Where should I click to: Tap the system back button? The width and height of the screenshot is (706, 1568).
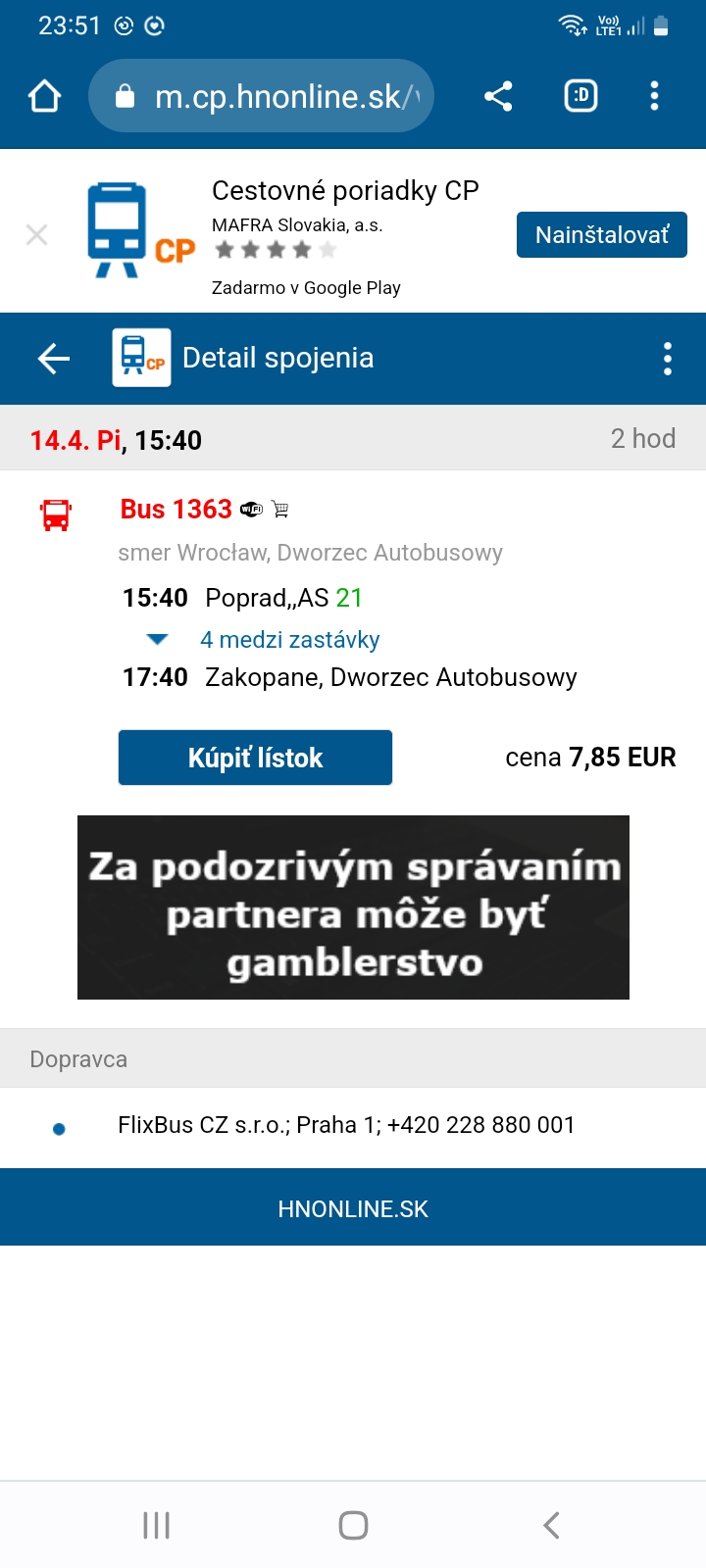tap(551, 1525)
